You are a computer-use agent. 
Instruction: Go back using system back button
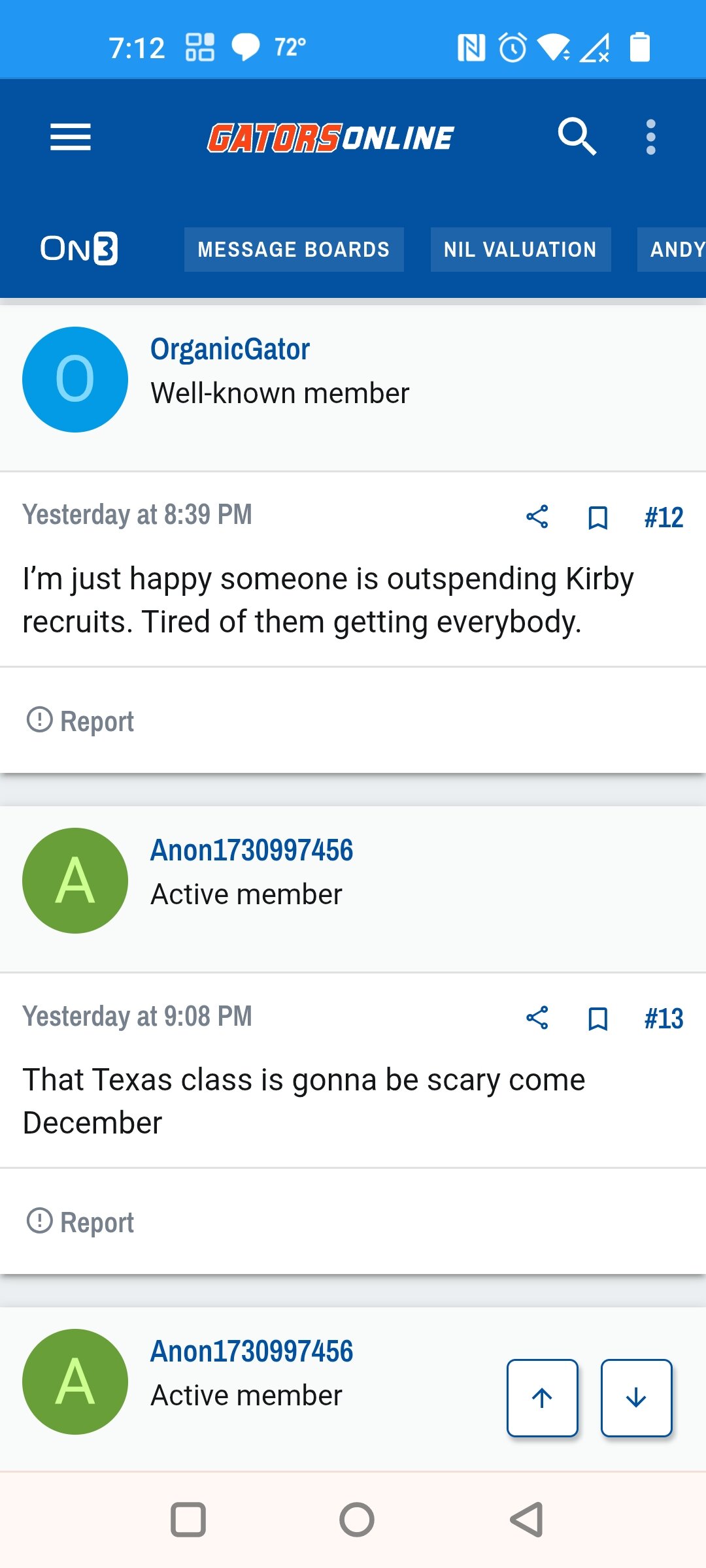click(527, 1519)
